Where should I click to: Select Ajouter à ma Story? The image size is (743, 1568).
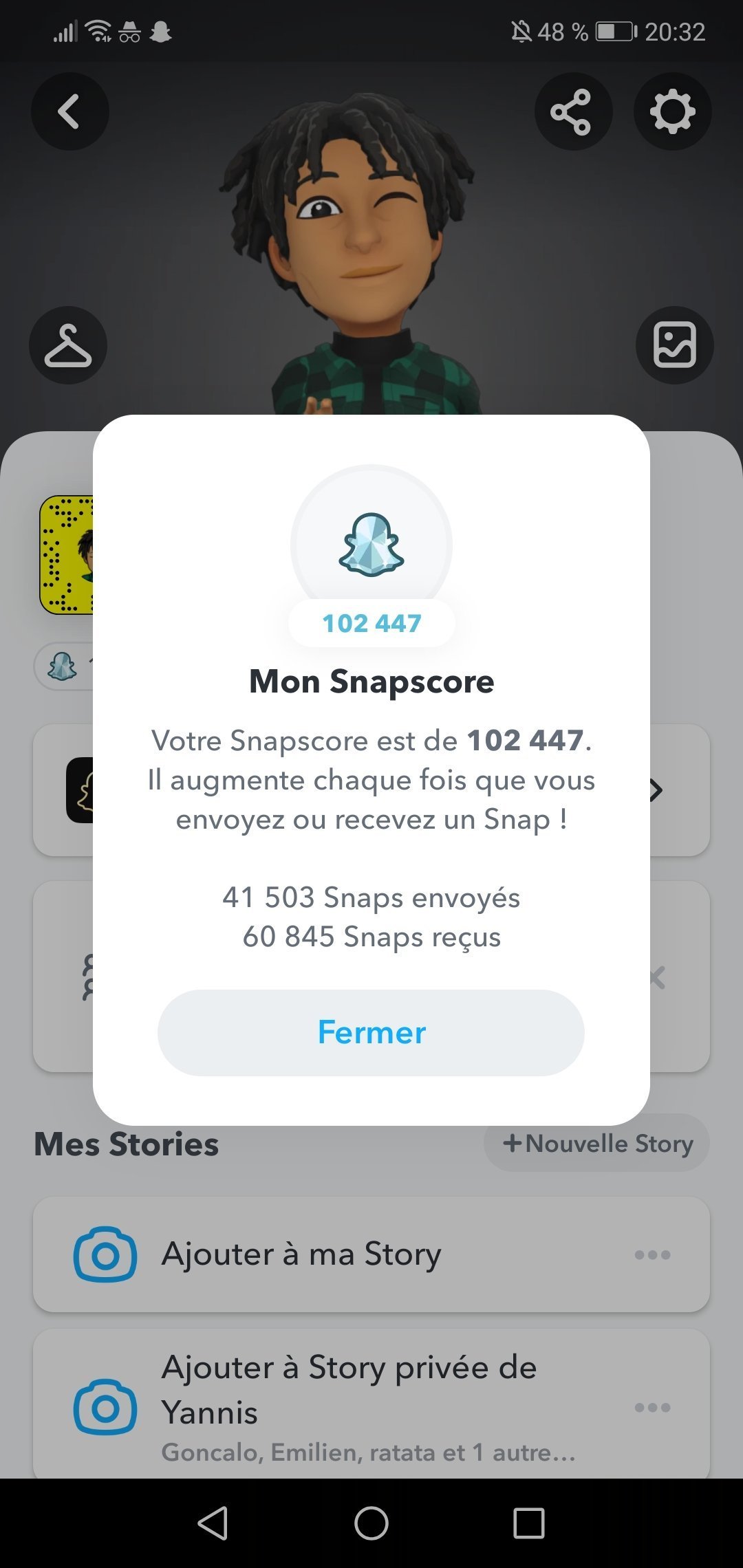[x=301, y=1254]
